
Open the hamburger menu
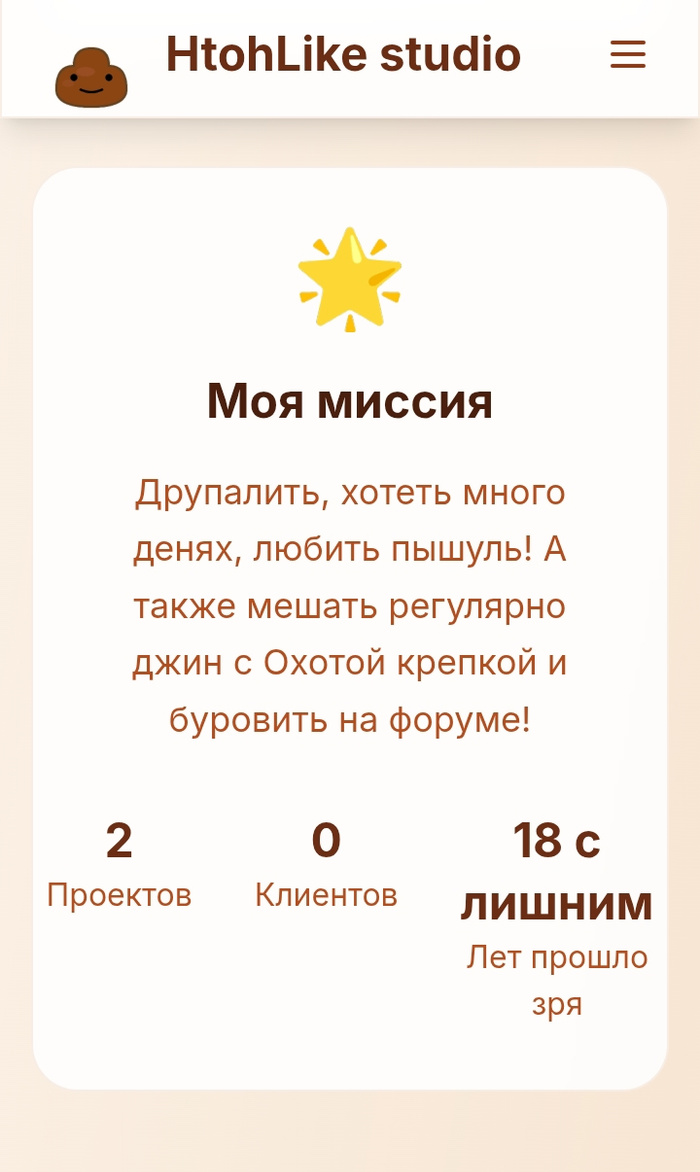628,54
